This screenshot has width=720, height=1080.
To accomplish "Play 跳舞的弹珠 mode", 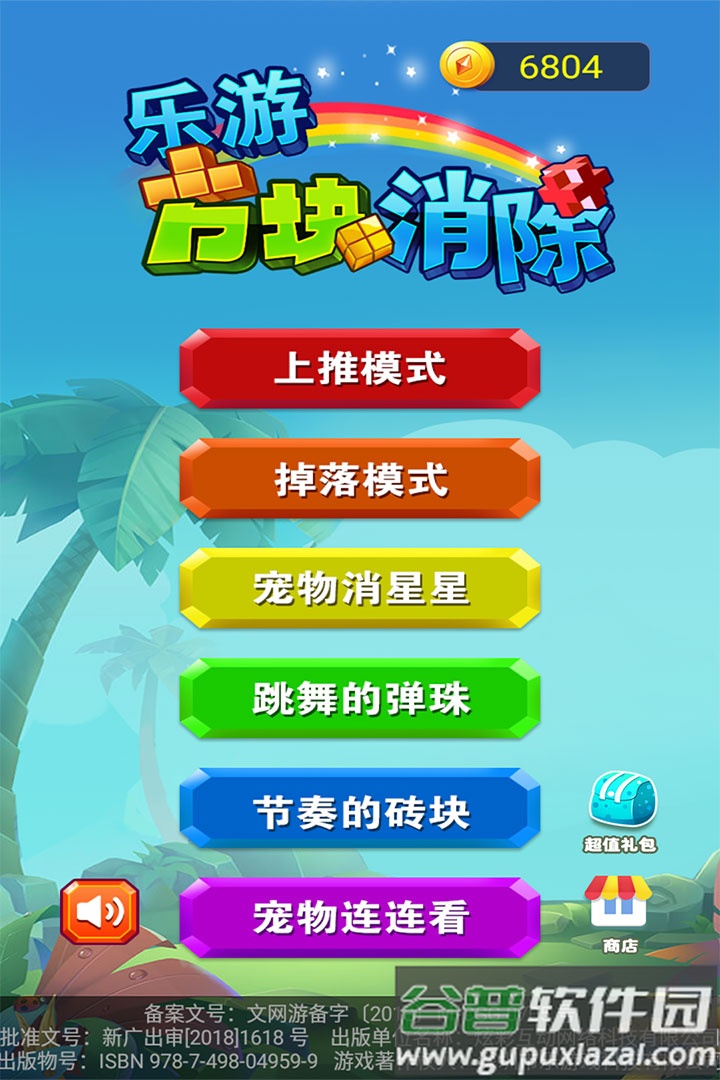I will coord(360,699).
